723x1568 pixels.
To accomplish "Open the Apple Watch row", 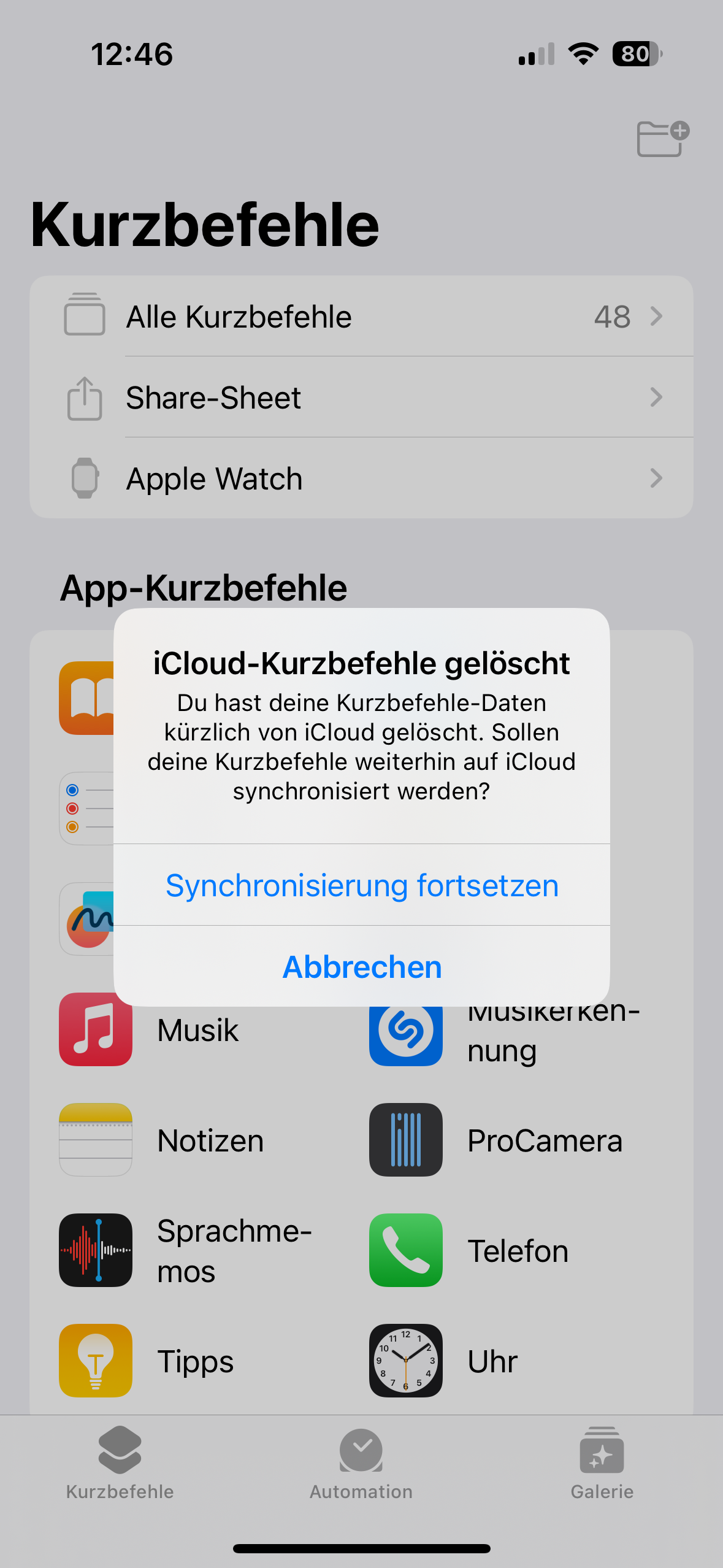I will (x=362, y=478).
